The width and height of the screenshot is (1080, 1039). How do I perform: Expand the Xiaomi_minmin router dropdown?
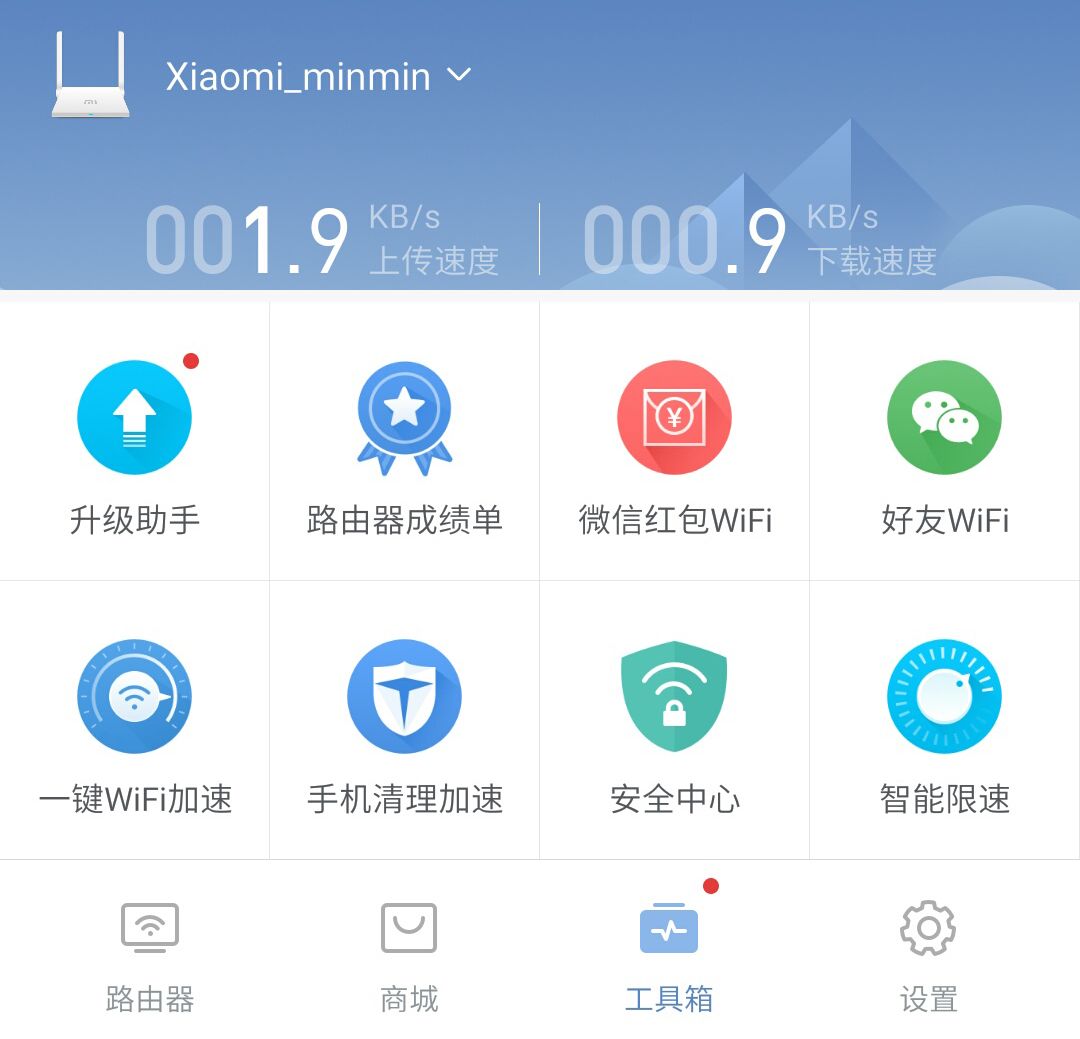pyautogui.click(x=459, y=76)
